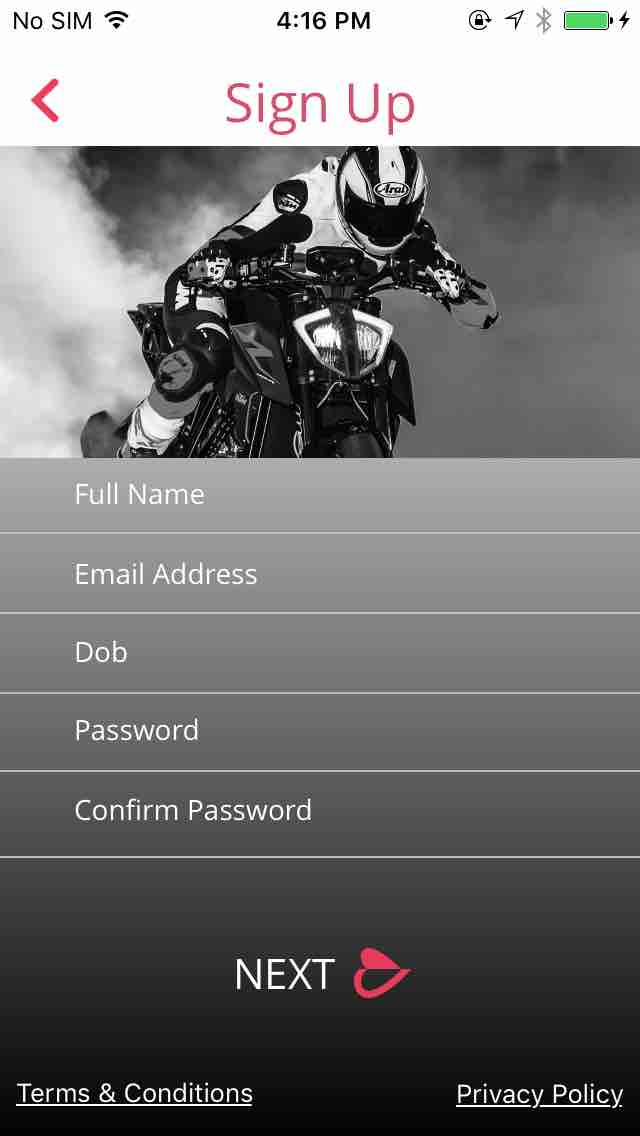Select the Email Address field
The image size is (640, 1136).
[320, 574]
